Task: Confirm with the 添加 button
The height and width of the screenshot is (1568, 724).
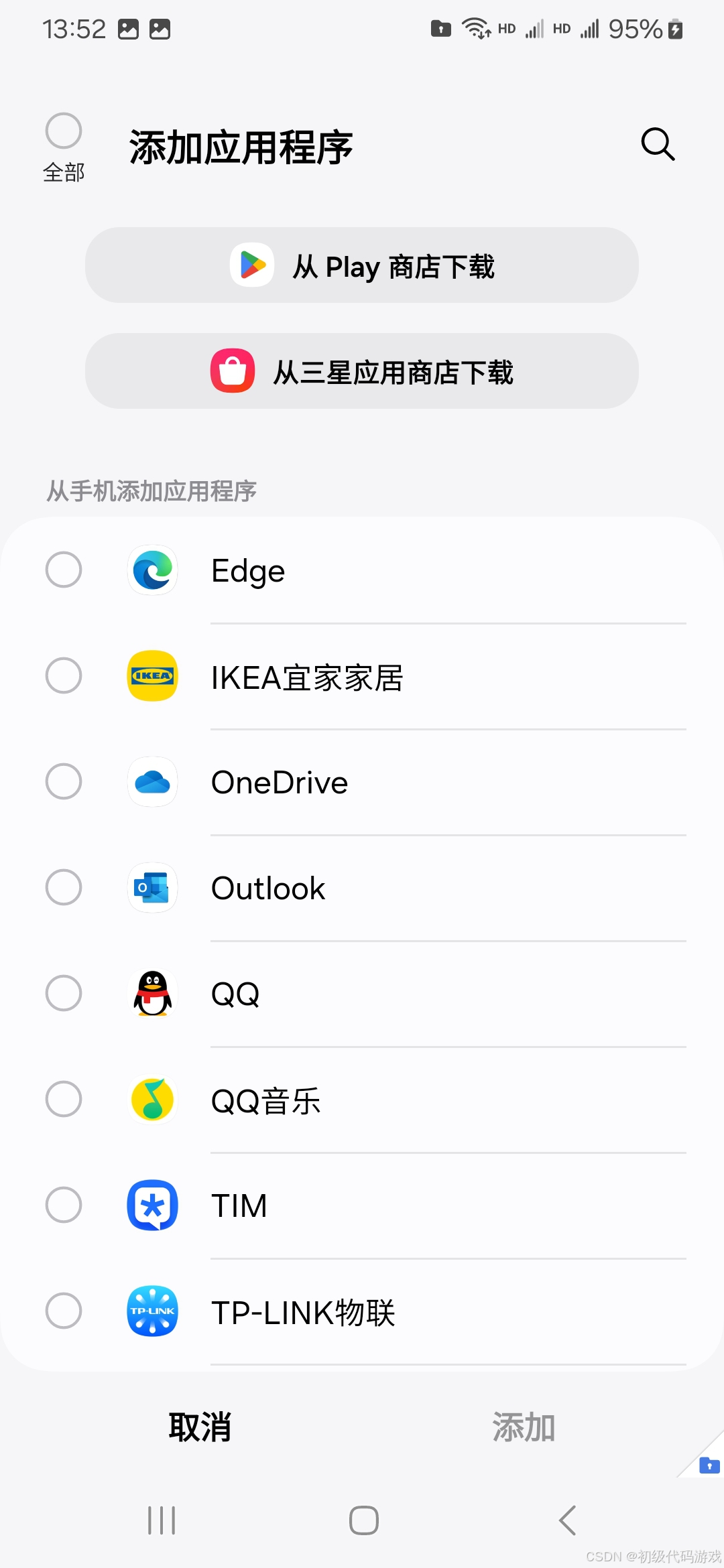Action: click(x=524, y=1427)
